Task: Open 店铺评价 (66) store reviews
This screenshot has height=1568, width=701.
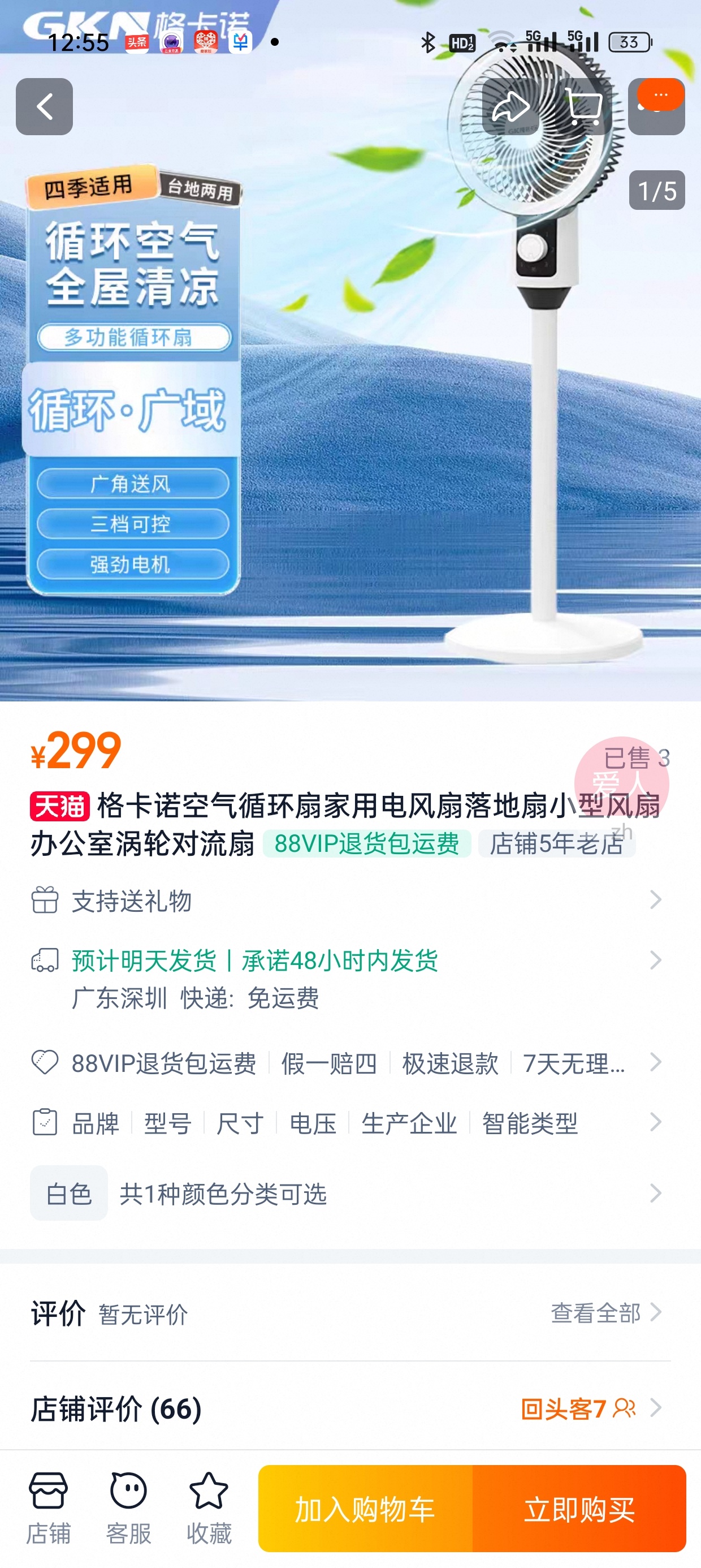Action: 347,1408
